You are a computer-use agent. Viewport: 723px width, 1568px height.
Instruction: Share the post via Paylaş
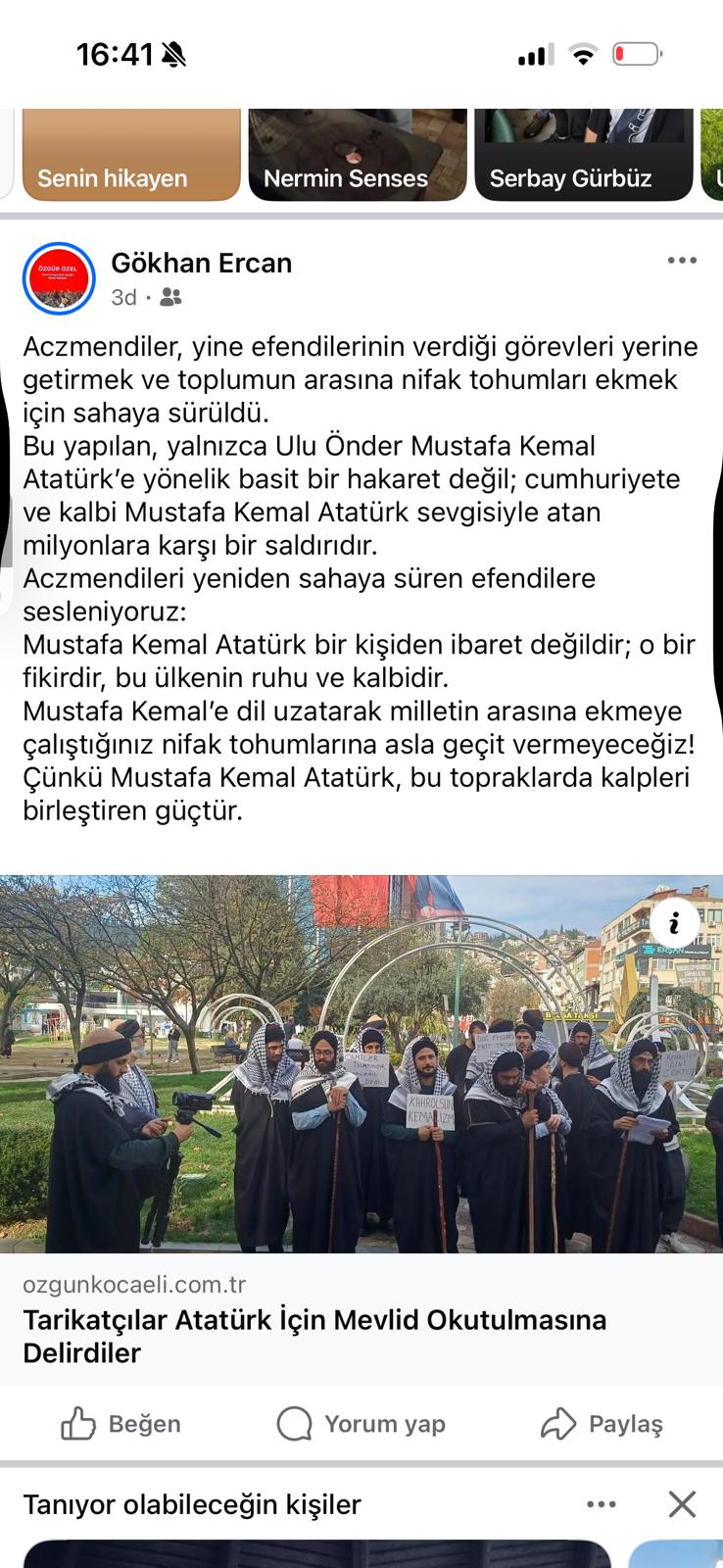pyautogui.click(x=602, y=1423)
